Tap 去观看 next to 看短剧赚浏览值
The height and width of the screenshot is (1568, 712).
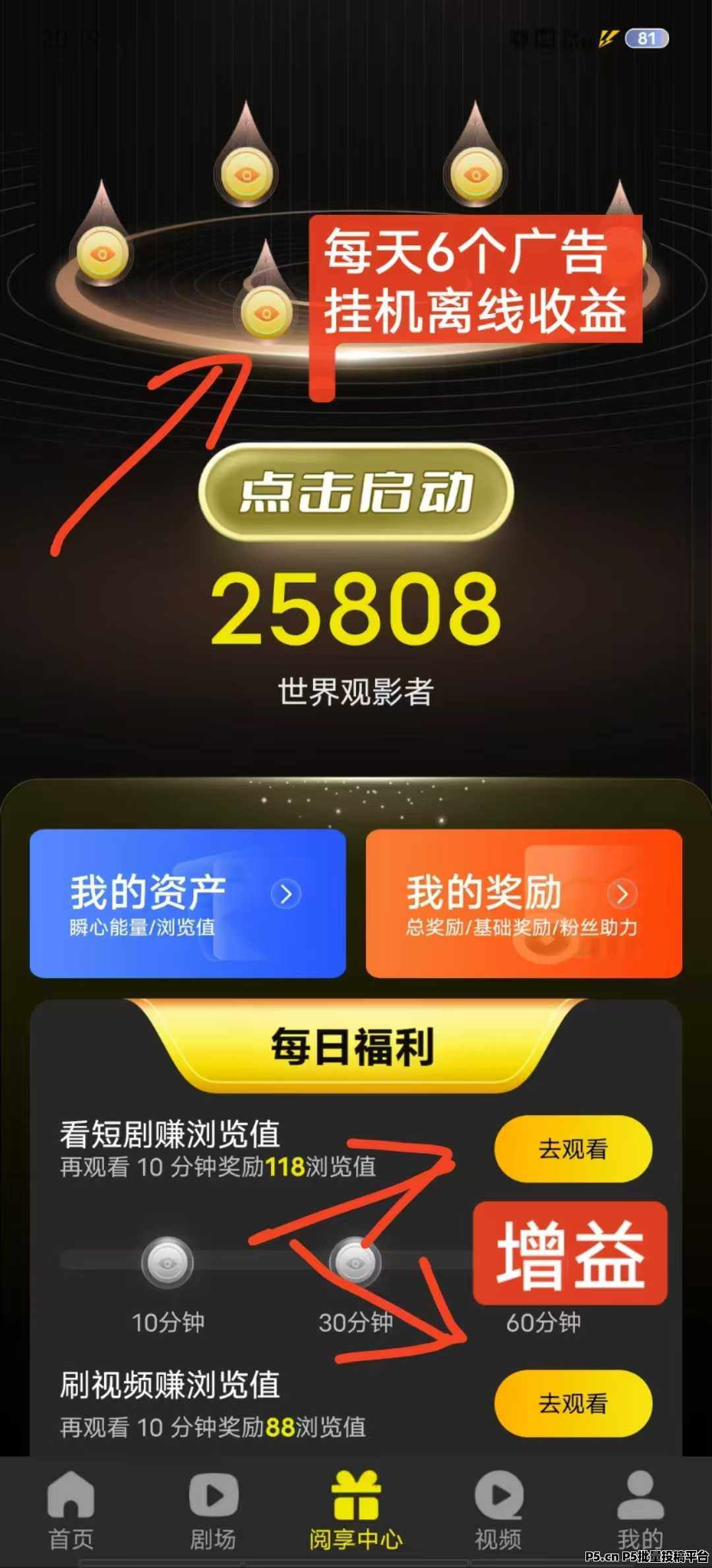click(573, 1148)
